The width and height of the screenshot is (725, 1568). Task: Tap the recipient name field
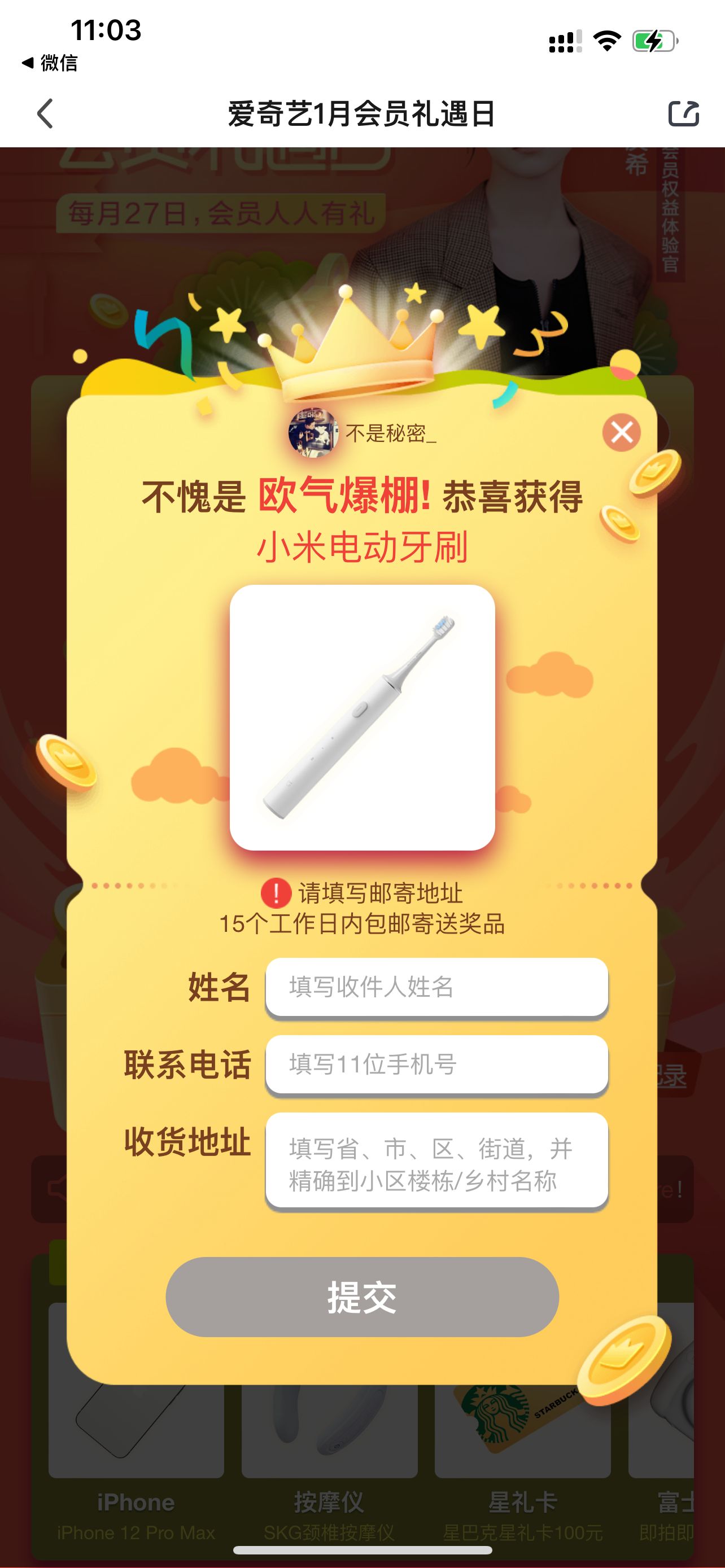(436, 987)
